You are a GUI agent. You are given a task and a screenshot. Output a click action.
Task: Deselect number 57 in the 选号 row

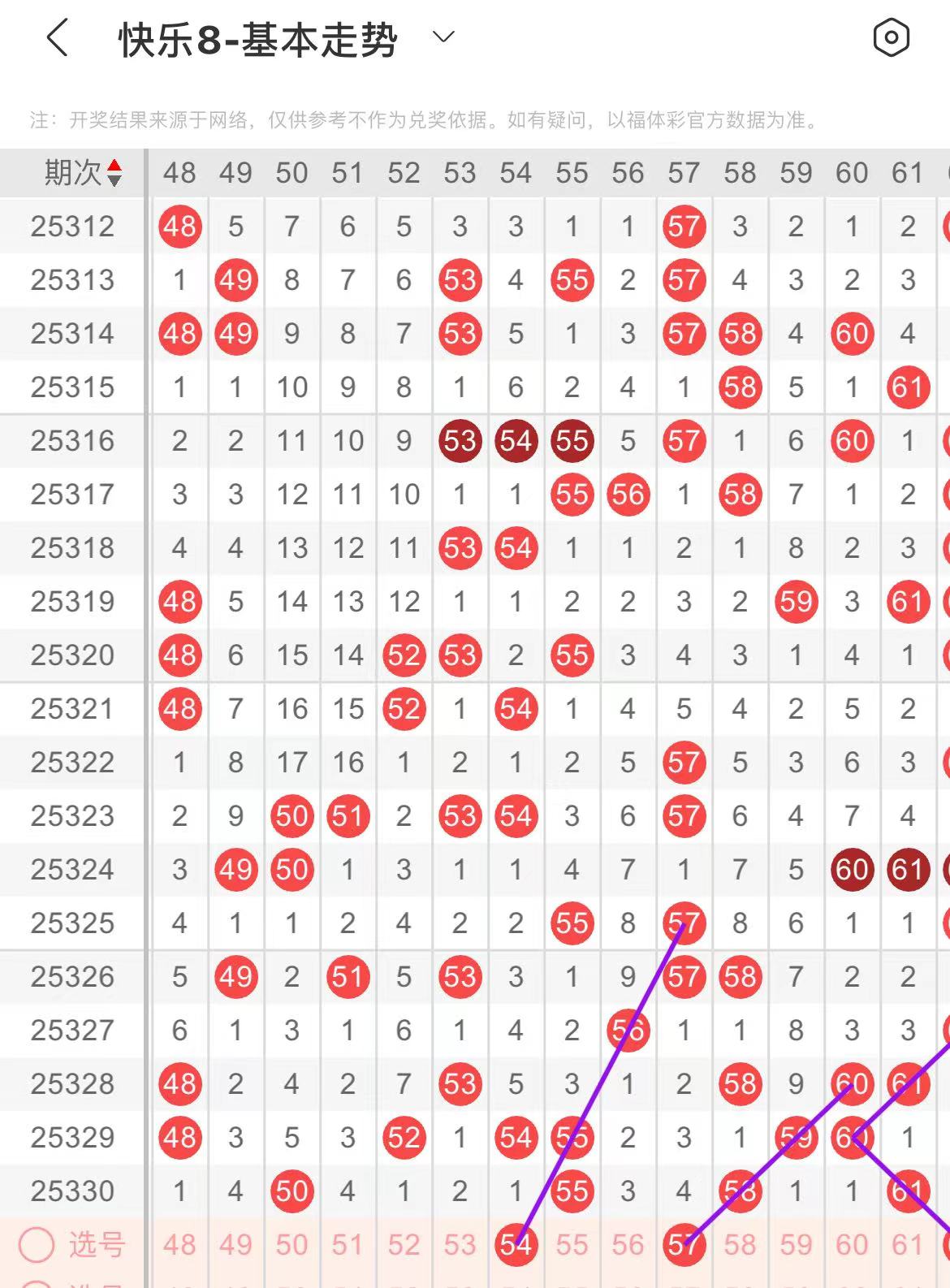tap(684, 1244)
